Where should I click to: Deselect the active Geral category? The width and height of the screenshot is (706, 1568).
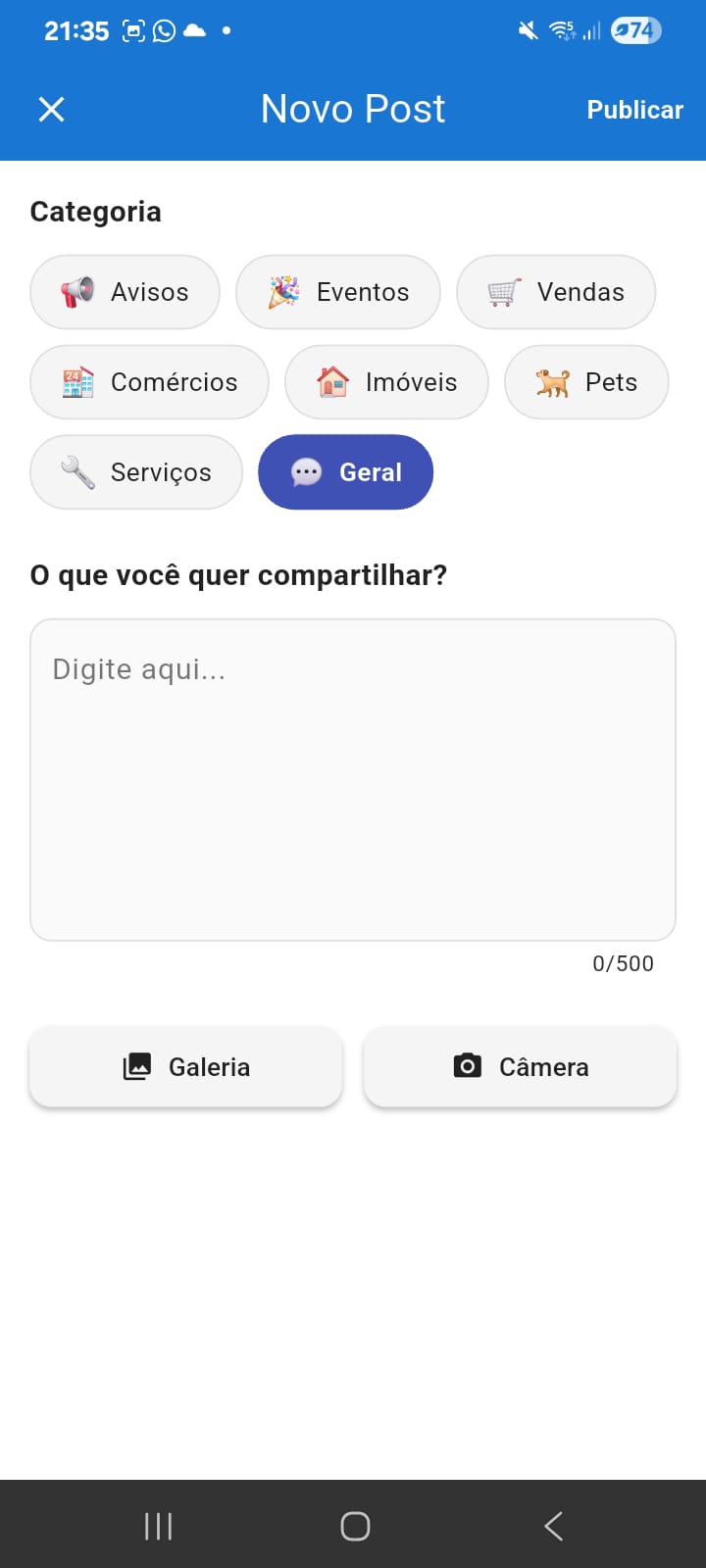[345, 472]
